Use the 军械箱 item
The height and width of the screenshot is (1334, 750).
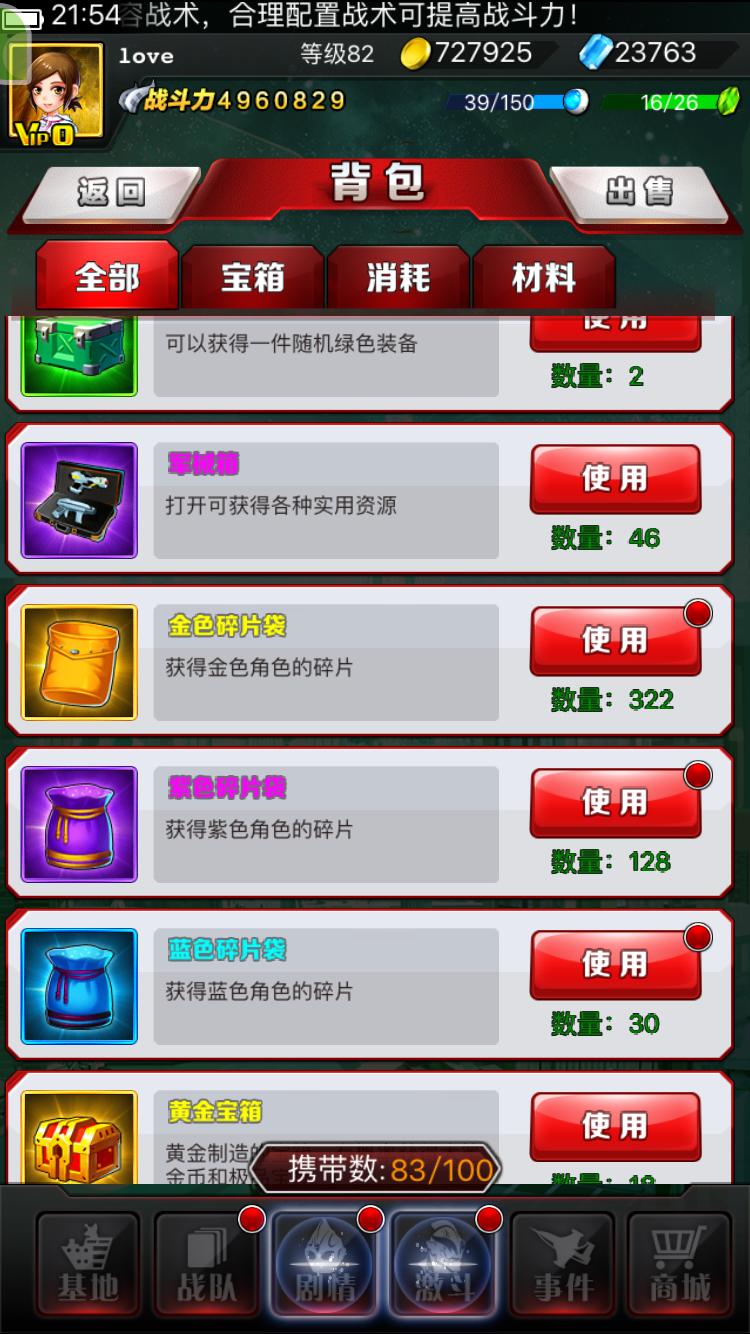[615, 478]
